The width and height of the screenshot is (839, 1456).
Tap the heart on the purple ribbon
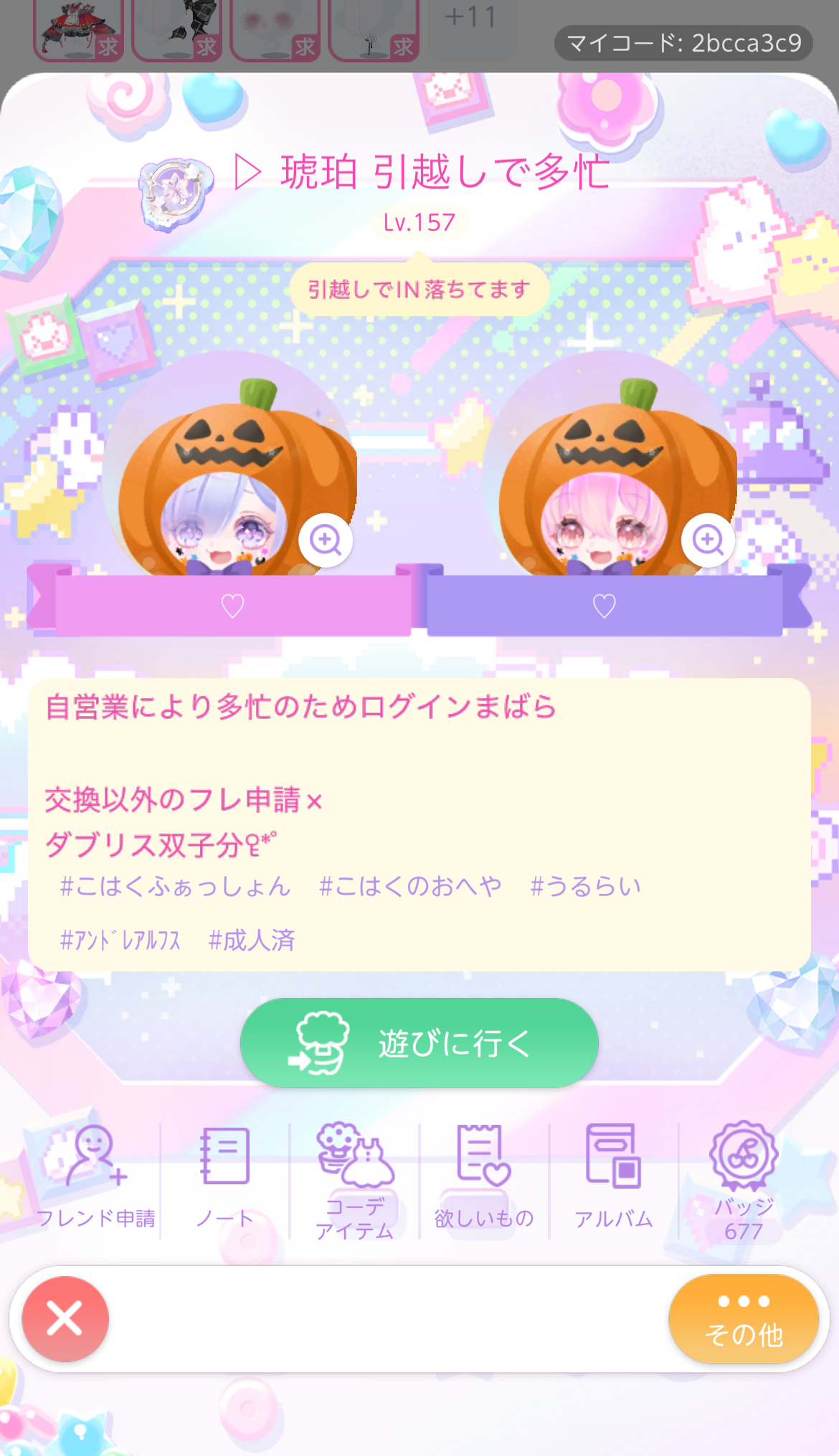[604, 606]
